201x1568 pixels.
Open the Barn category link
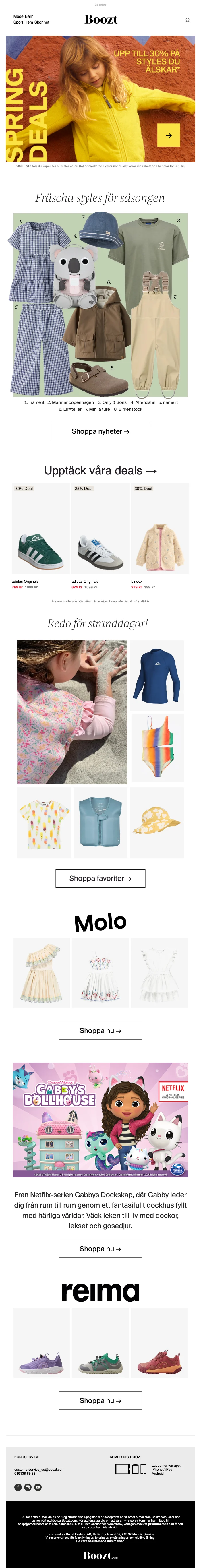[29, 16]
